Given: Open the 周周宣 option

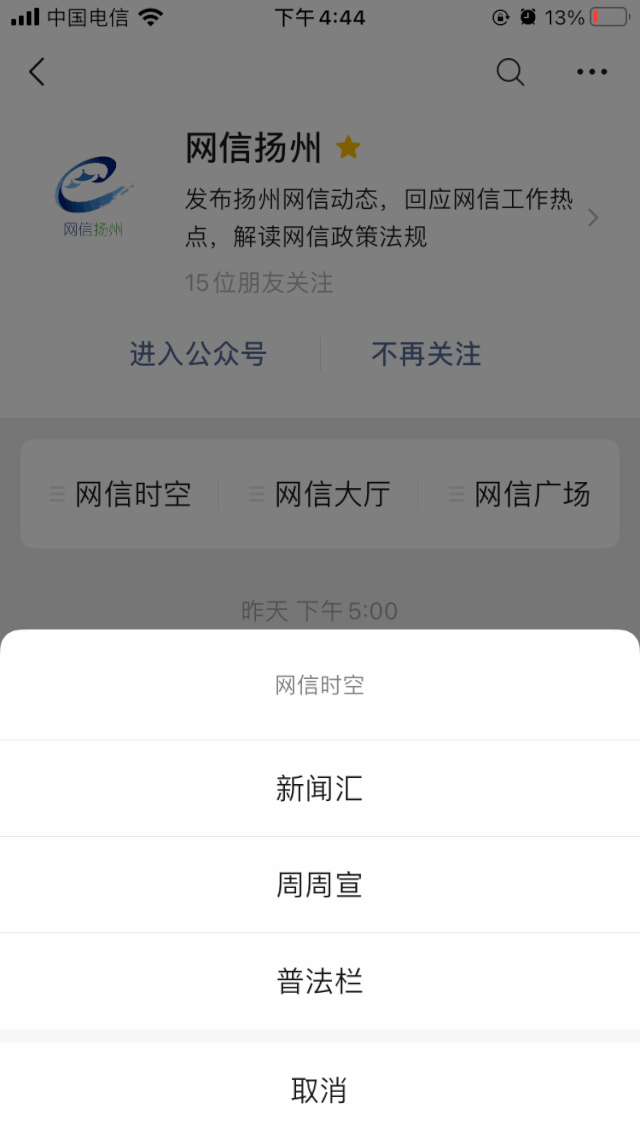Looking at the screenshot, I should tap(319, 885).
